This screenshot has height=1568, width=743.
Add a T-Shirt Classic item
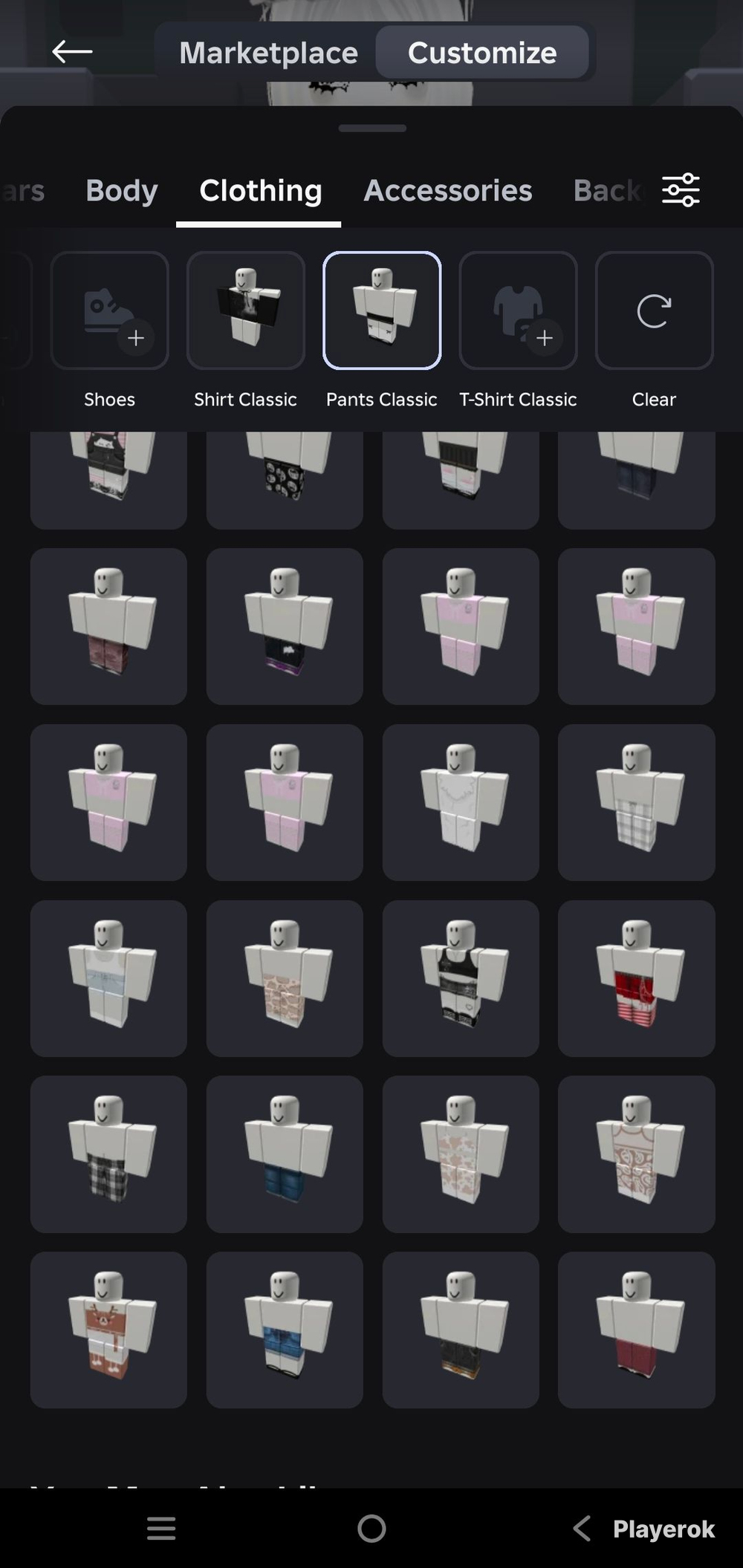(x=518, y=310)
